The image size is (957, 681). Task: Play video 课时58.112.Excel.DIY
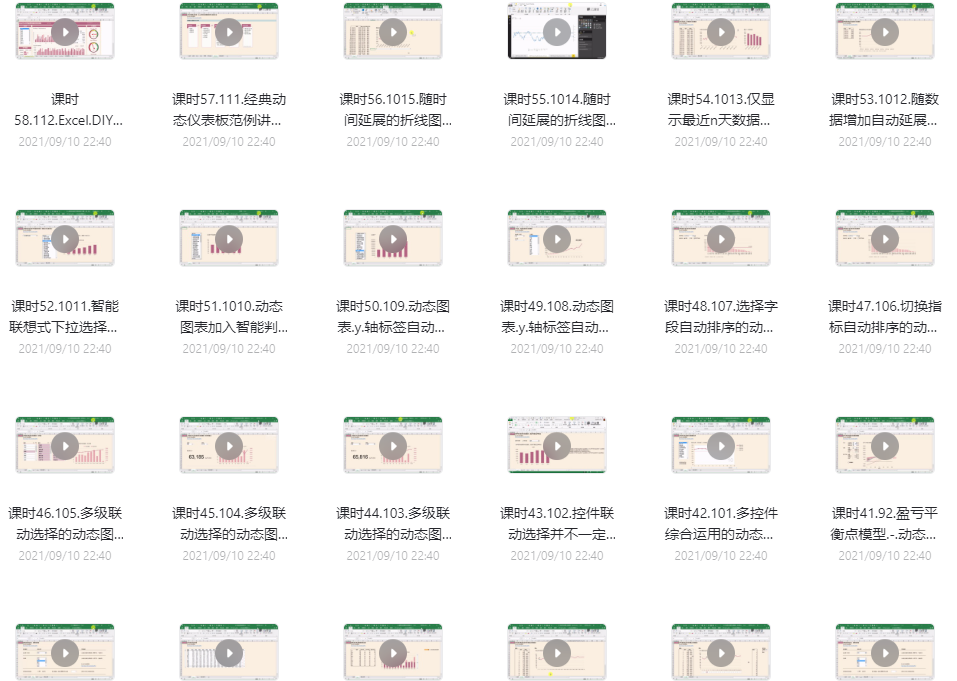click(65, 31)
